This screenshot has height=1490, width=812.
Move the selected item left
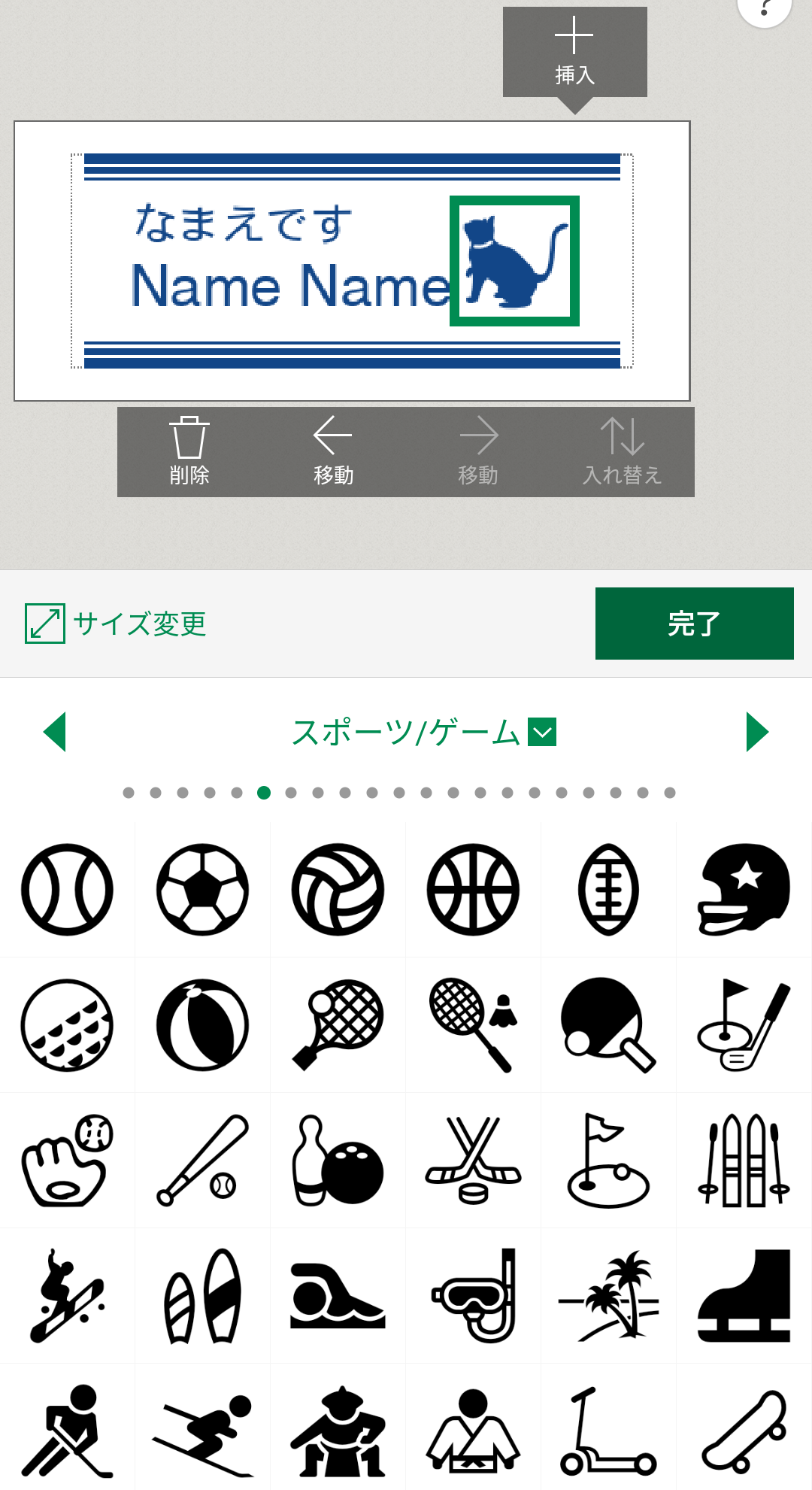(333, 451)
